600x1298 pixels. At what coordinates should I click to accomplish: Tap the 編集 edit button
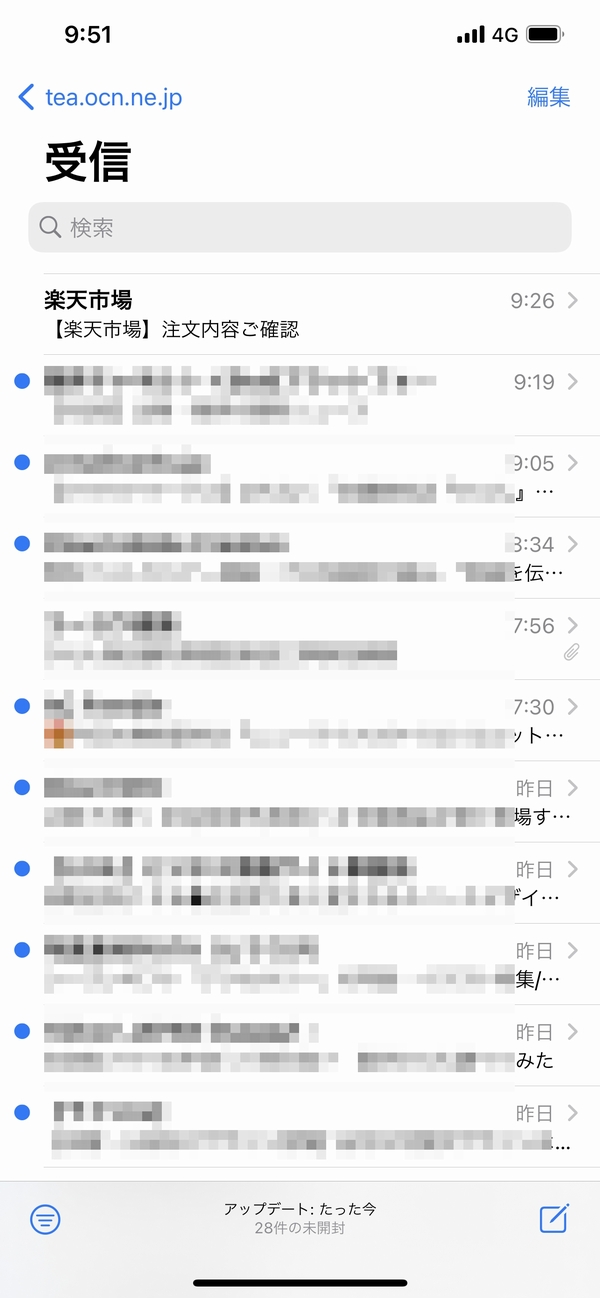tap(549, 97)
